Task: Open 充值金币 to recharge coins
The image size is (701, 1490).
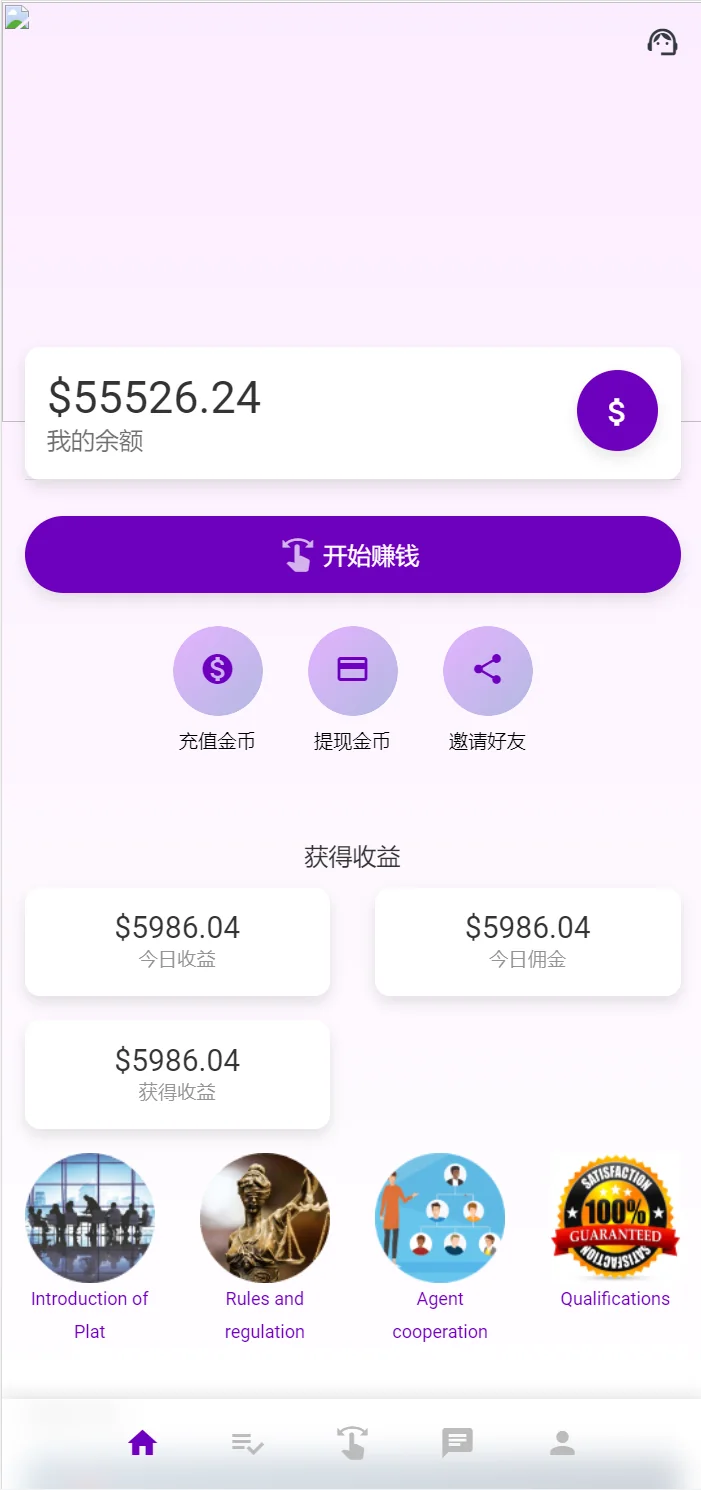Action: tap(217, 671)
